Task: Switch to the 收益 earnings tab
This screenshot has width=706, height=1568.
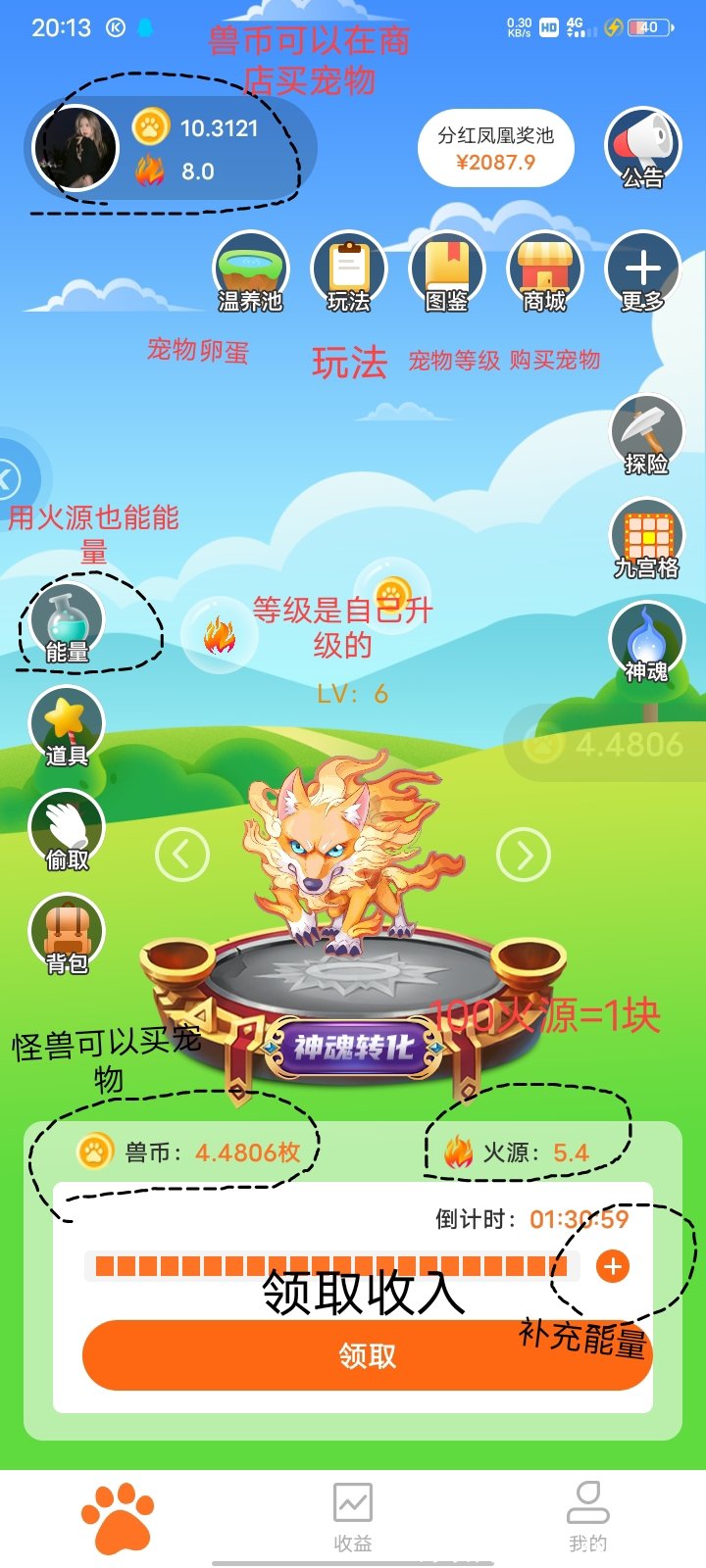Action: (353, 1517)
